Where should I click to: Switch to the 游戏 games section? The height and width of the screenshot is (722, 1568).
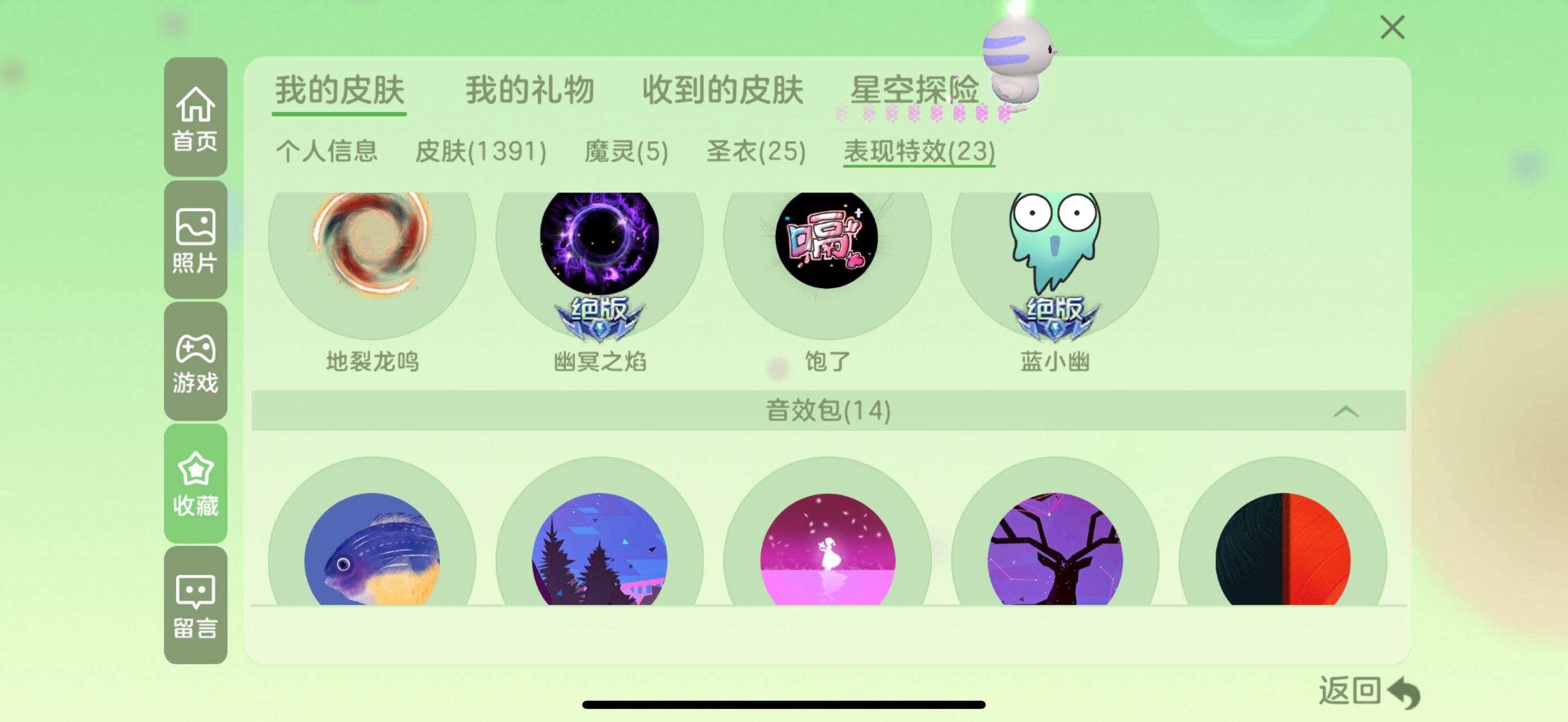(x=195, y=362)
